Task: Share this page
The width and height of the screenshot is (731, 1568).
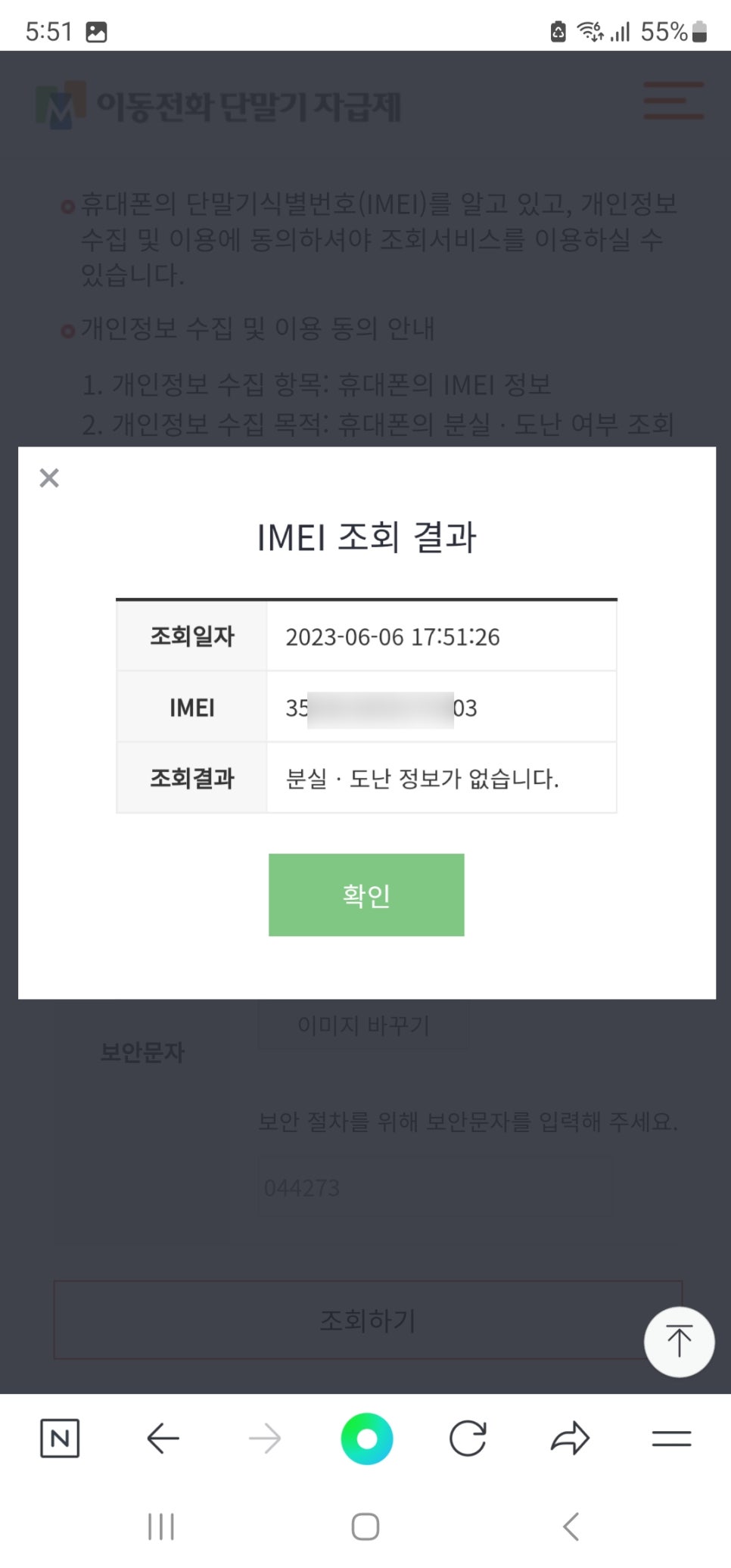Action: [570, 1438]
